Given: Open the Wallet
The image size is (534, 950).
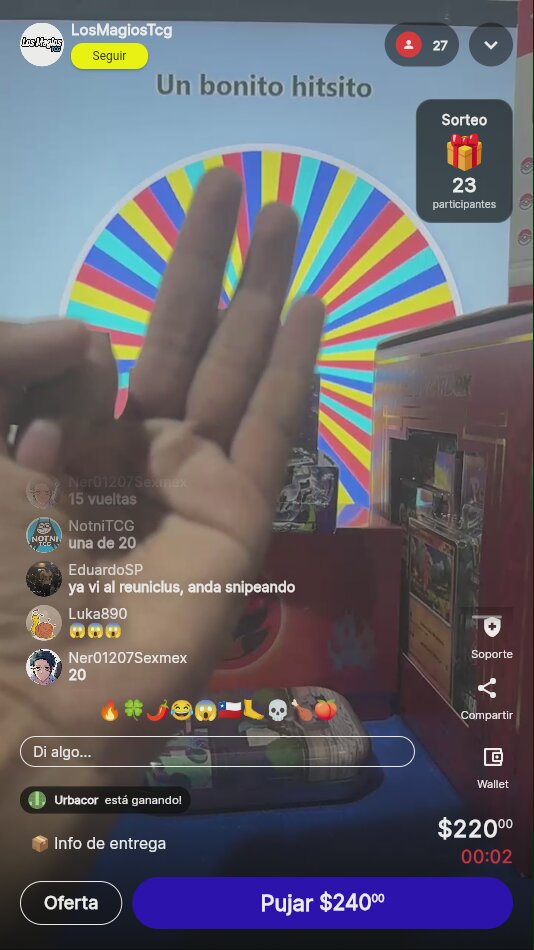Looking at the screenshot, I should (x=493, y=767).
